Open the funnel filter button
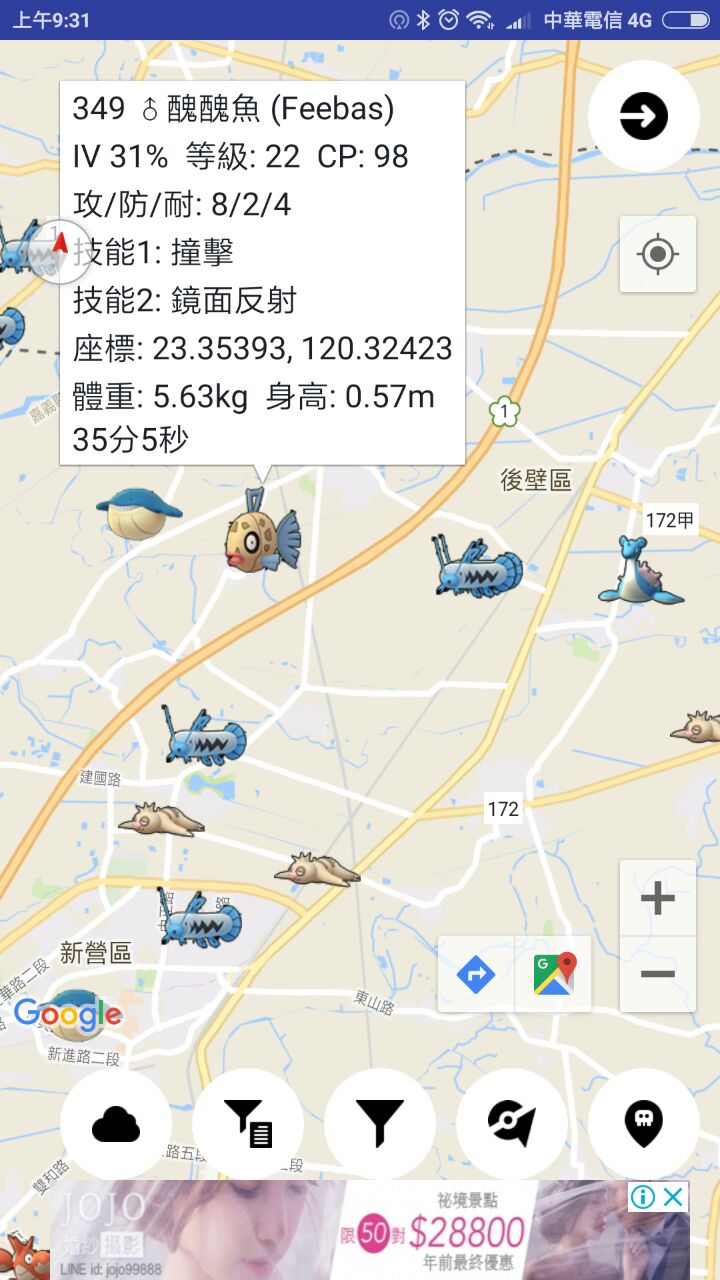Image resolution: width=720 pixels, height=1280 pixels. pyautogui.click(x=380, y=1125)
